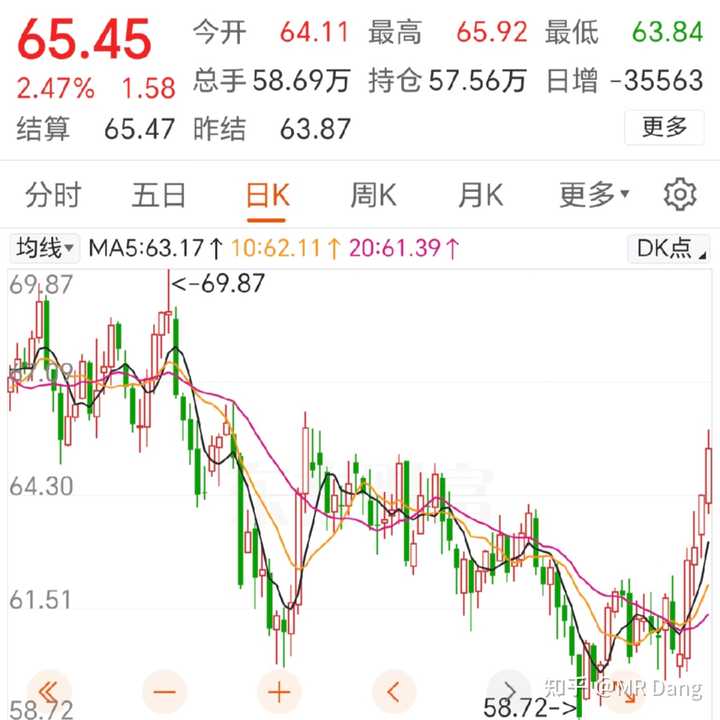
Task: Open chart settings gear
Action: [x=680, y=195]
